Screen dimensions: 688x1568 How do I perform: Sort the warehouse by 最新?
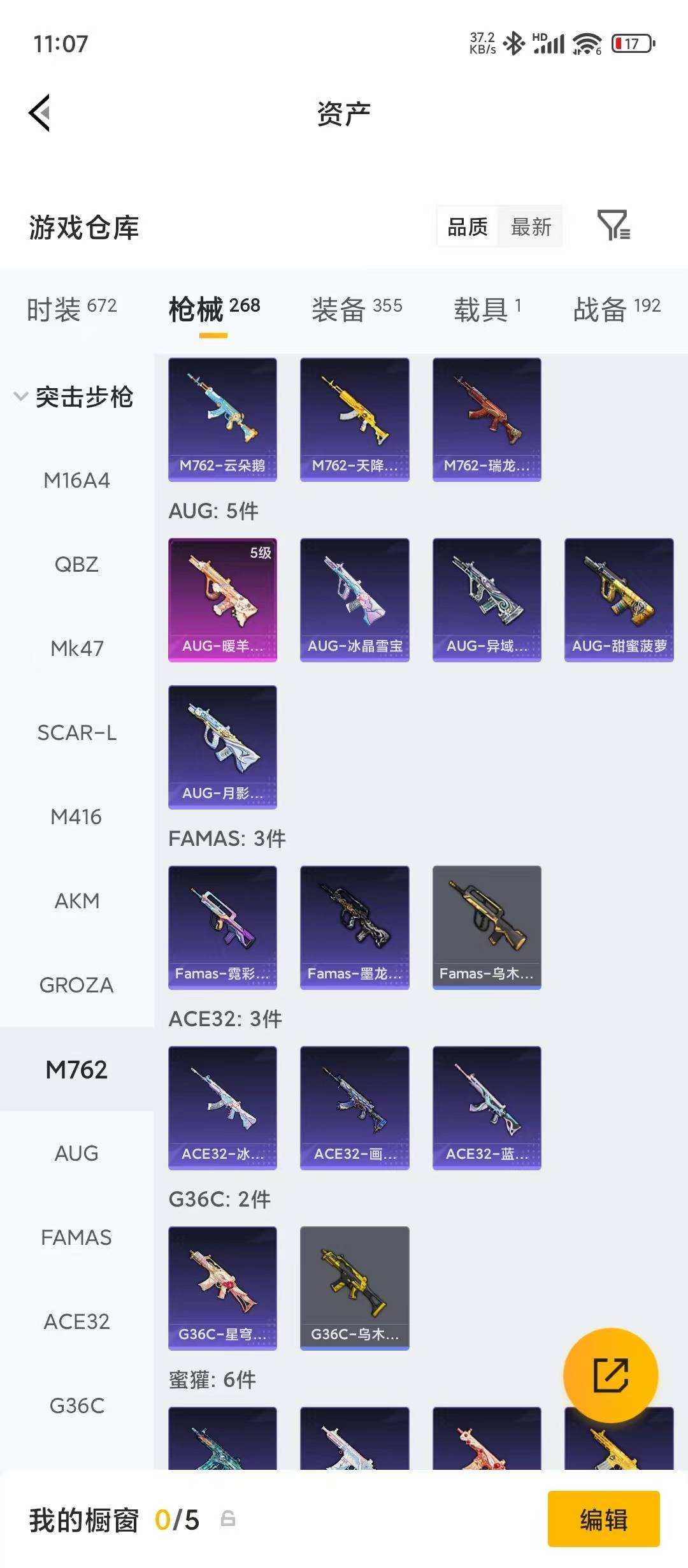click(531, 227)
